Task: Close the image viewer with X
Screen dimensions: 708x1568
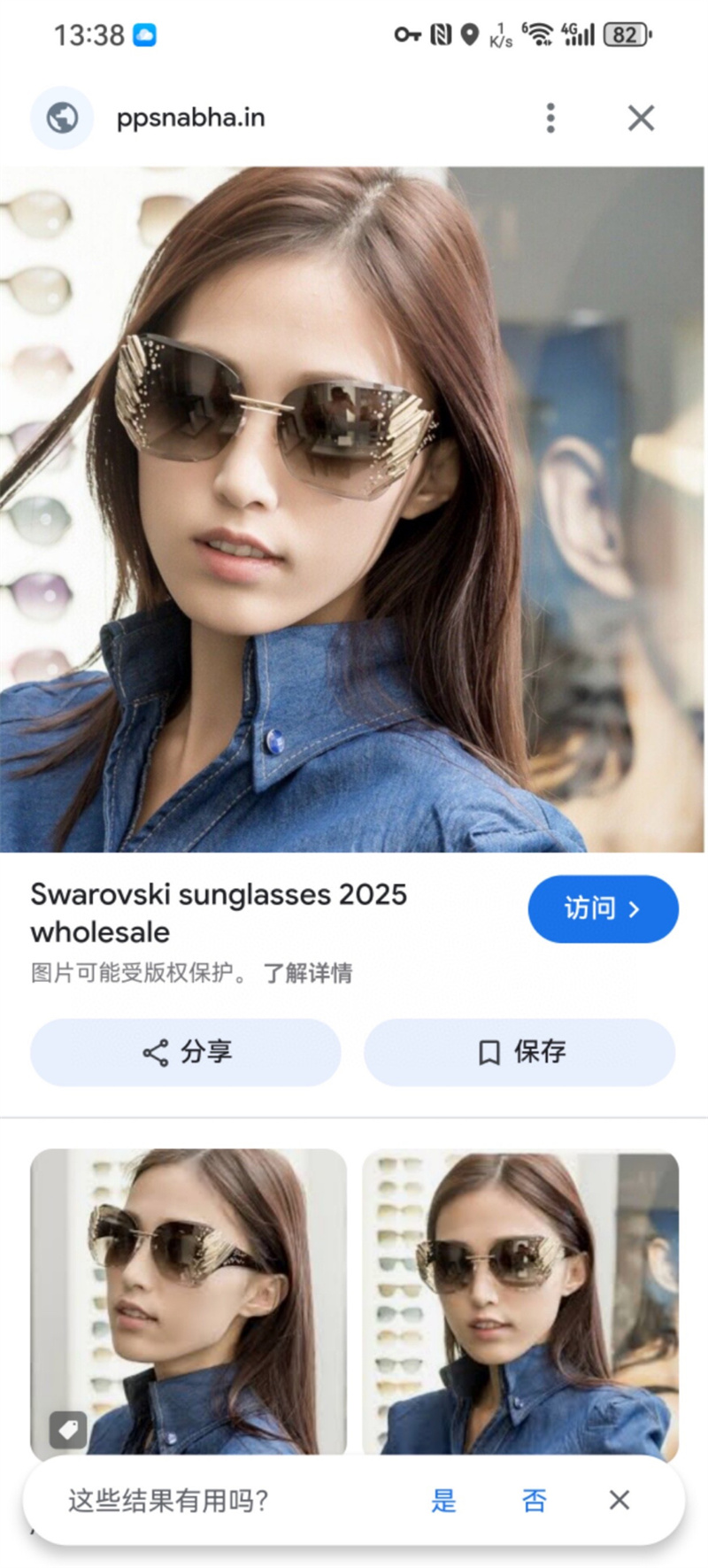Action: pos(641,118)
